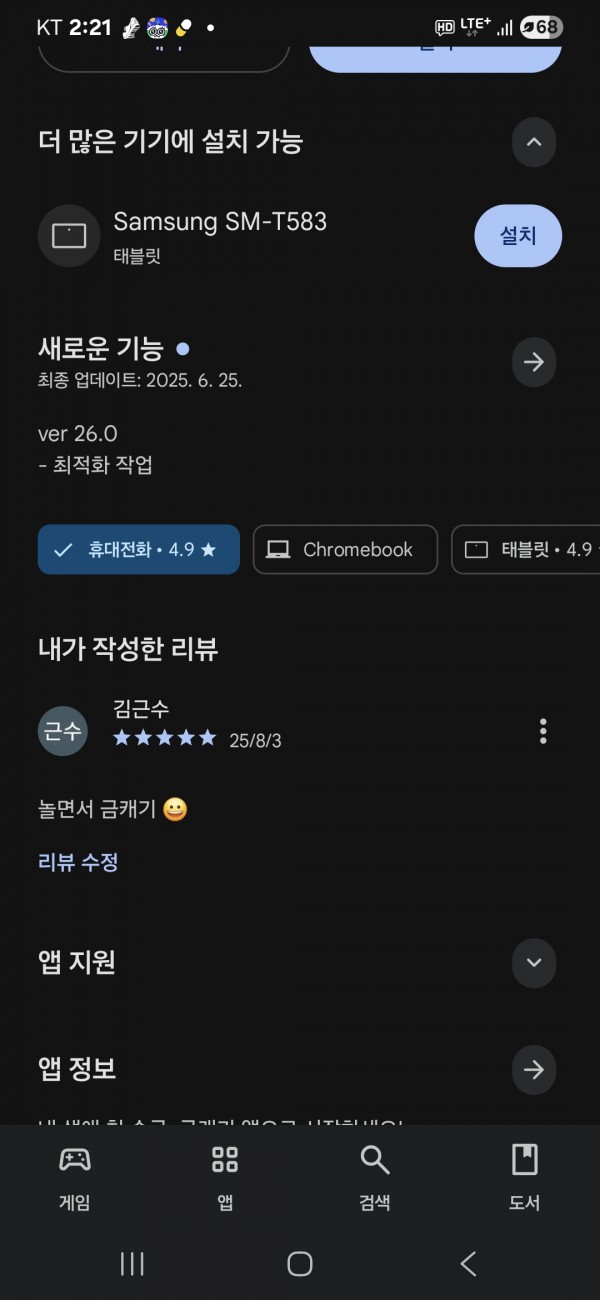600x1300 pixels.
Task: Switch to the 앱 tab
Action: [225, 1178]
